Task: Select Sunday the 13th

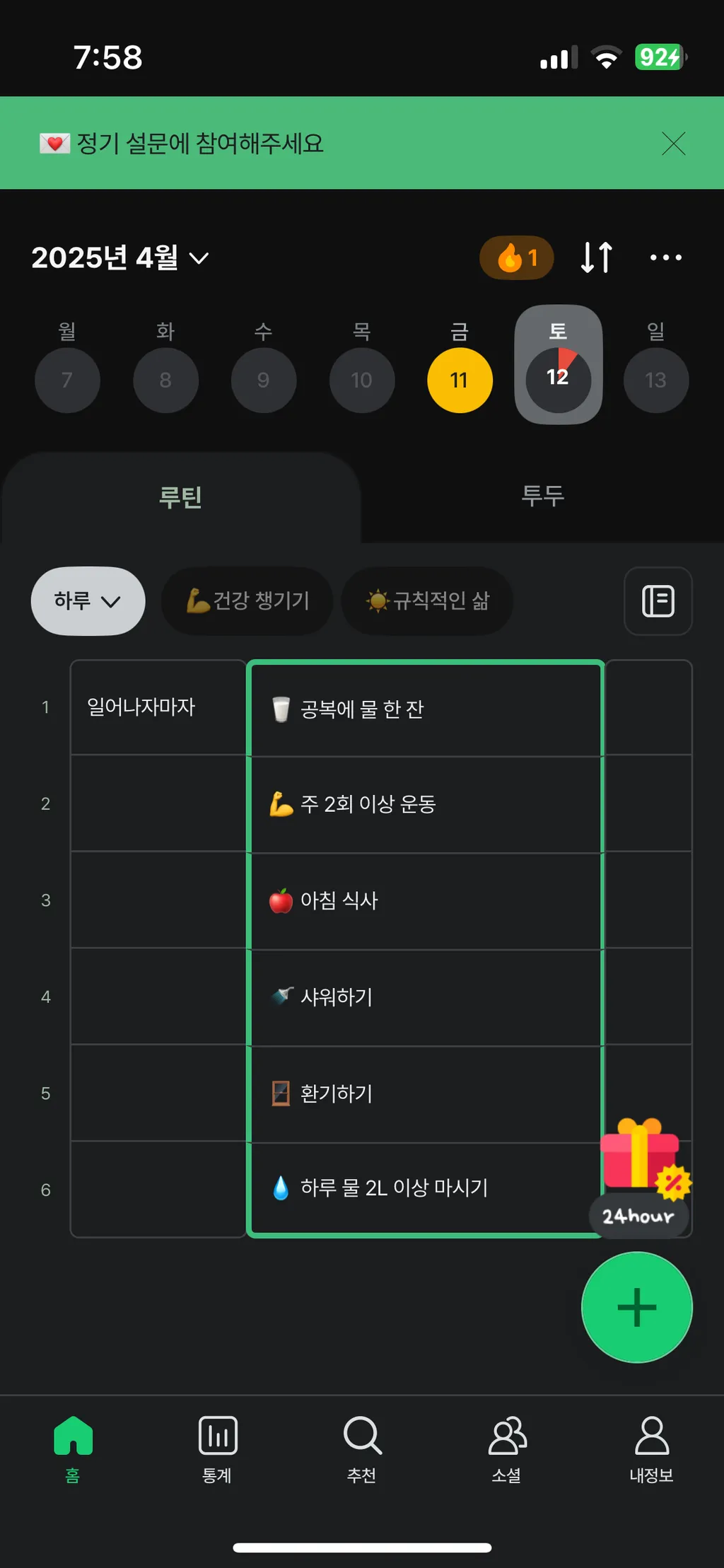Action: pos(655,380)
